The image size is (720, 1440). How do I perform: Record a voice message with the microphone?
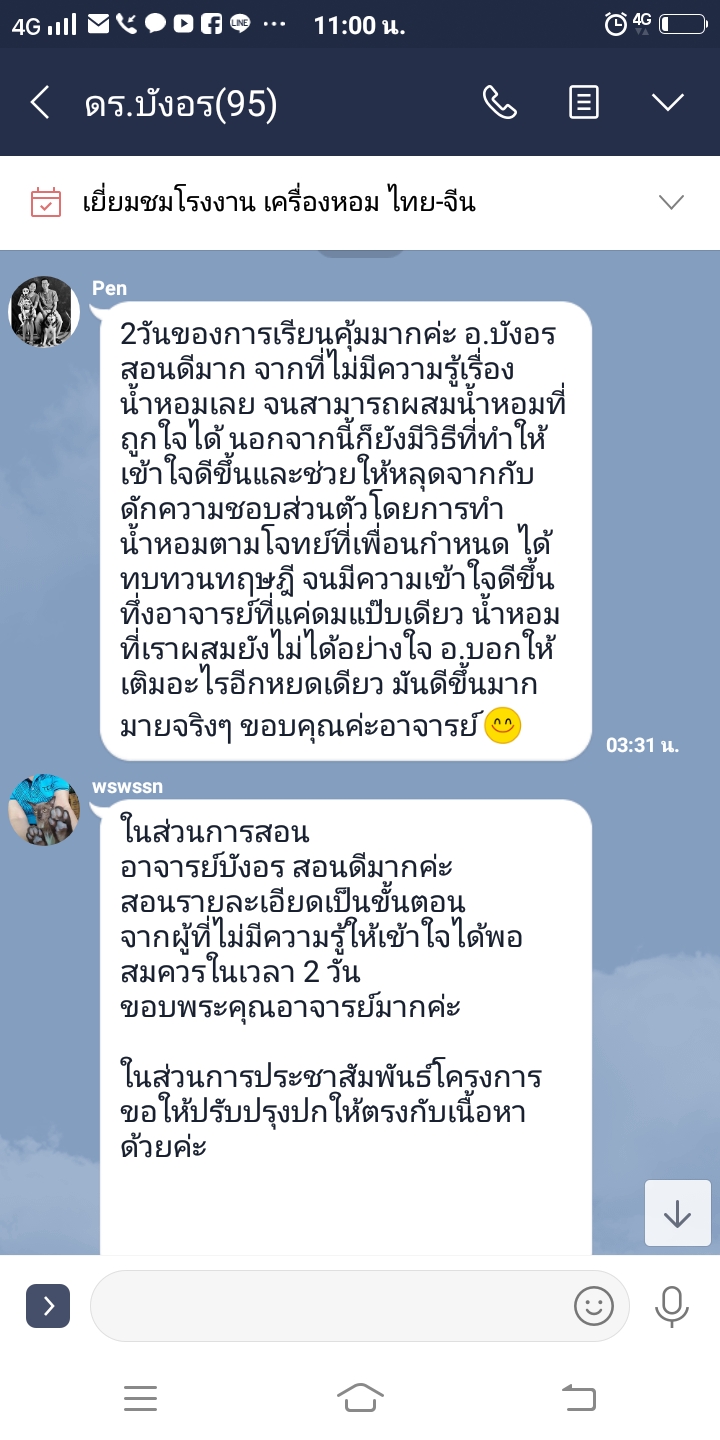671,1305
